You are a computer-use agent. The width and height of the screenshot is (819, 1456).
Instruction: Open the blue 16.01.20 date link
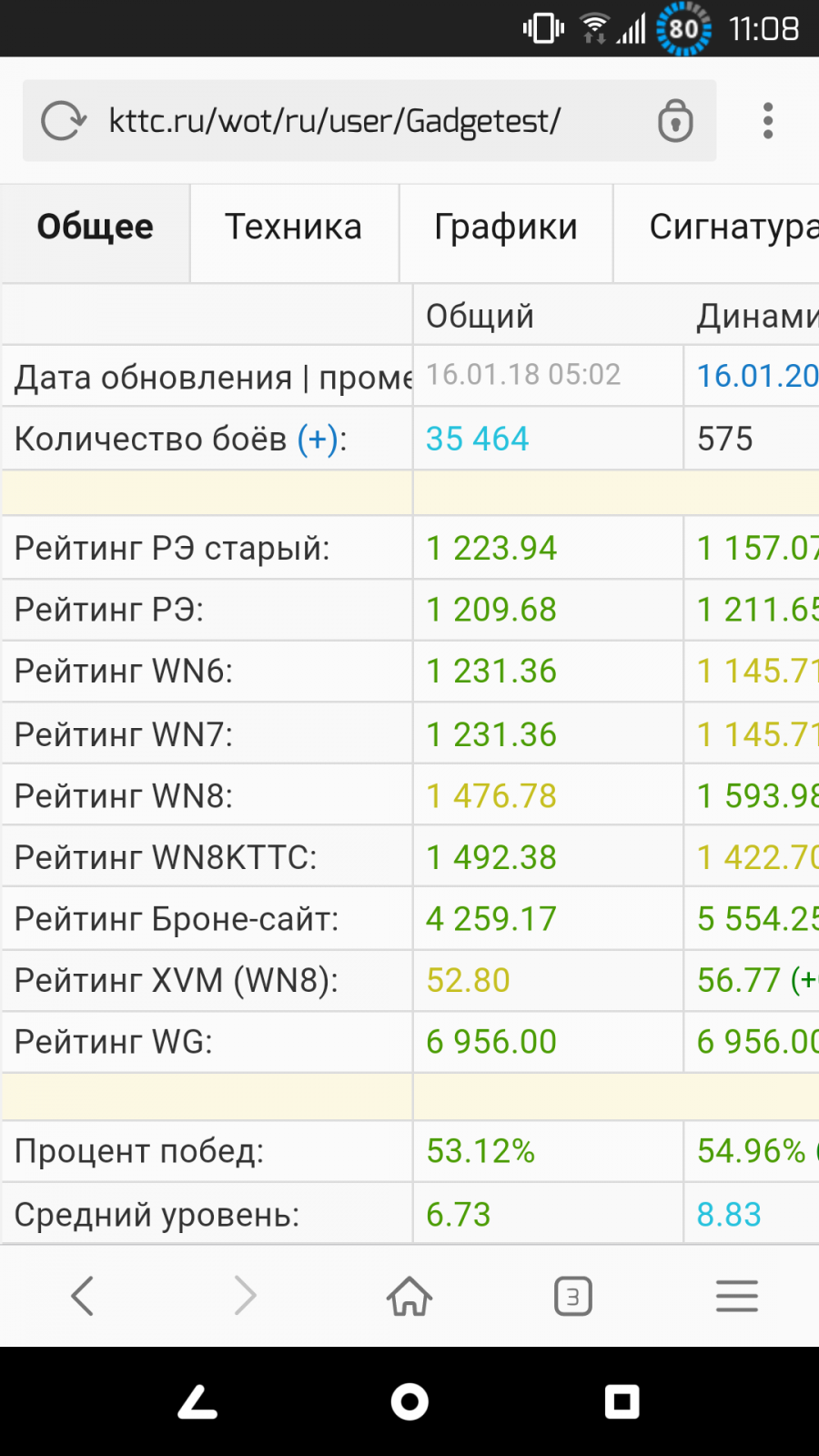757,376
